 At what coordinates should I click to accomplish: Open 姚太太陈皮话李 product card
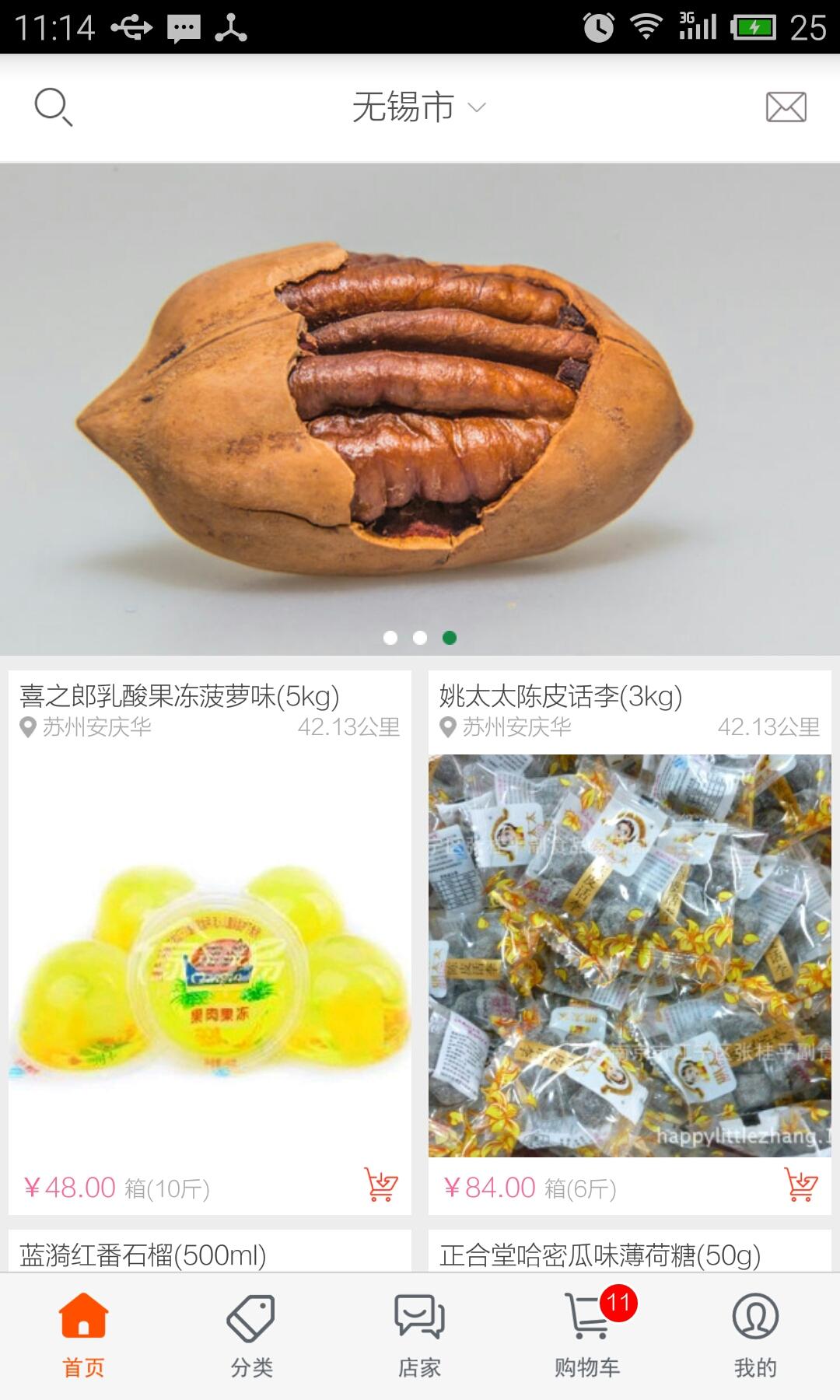pyautogui.click(x=629, y=955)
